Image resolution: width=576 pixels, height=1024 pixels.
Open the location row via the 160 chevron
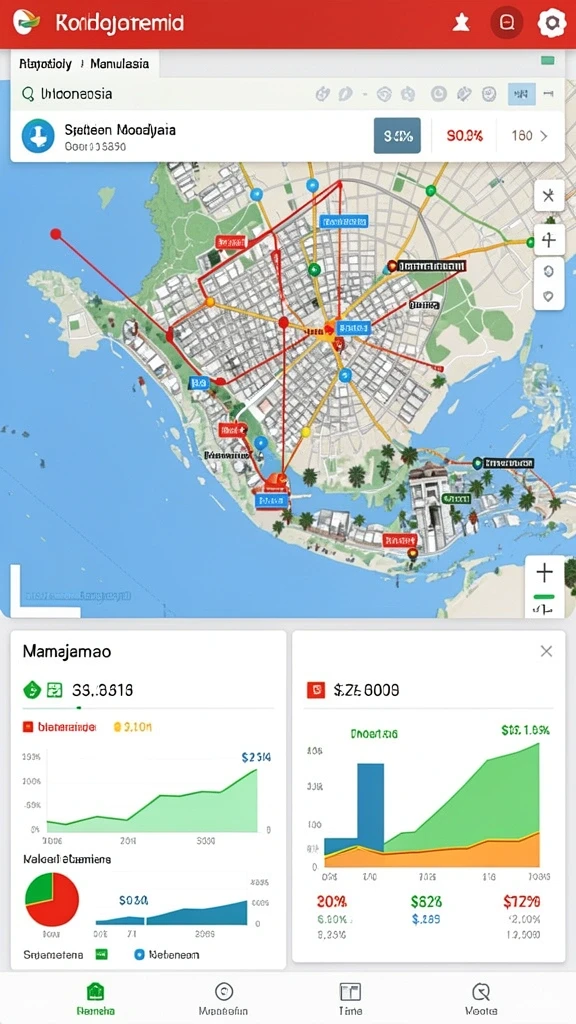[530, 136]
